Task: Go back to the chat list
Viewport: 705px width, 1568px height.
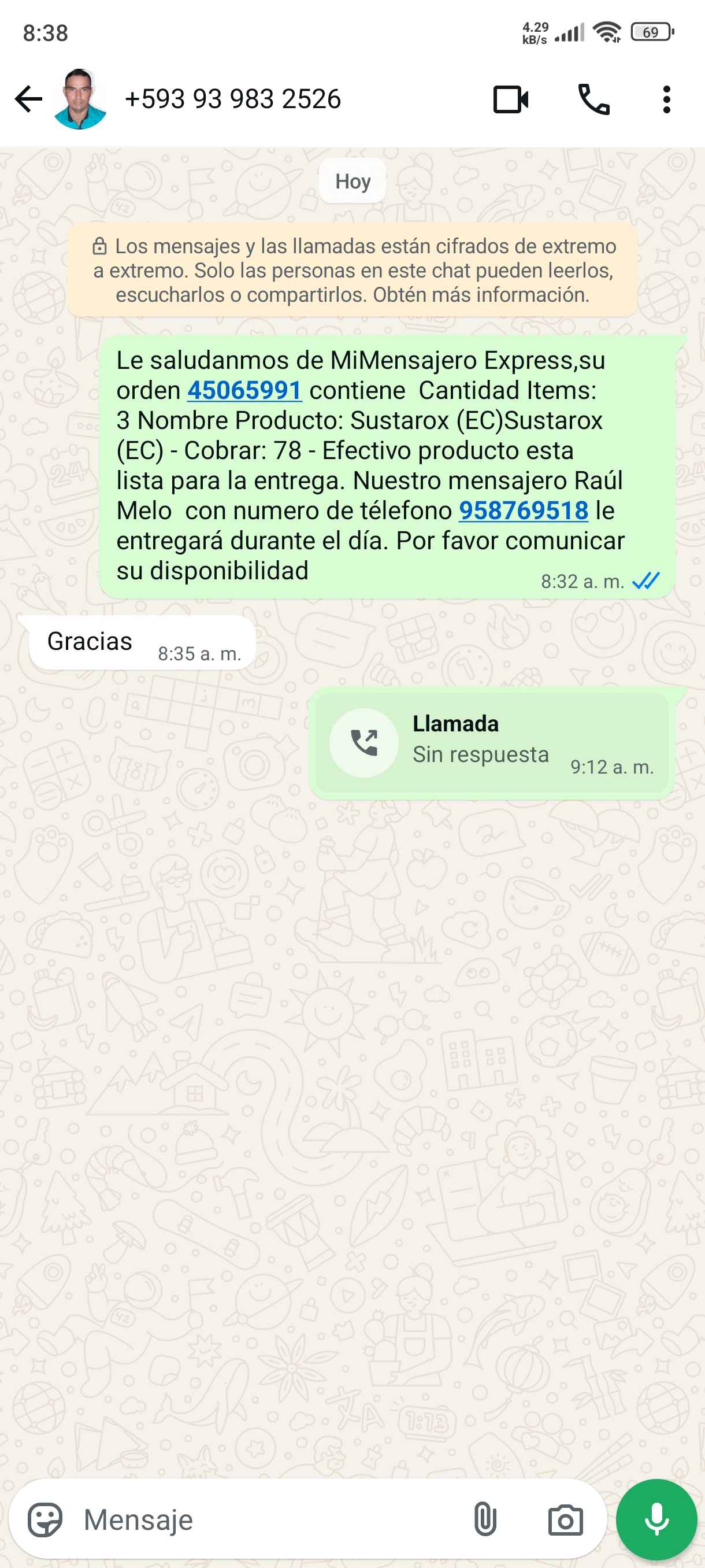Action: pyautogui.click(x=28, y=99)
